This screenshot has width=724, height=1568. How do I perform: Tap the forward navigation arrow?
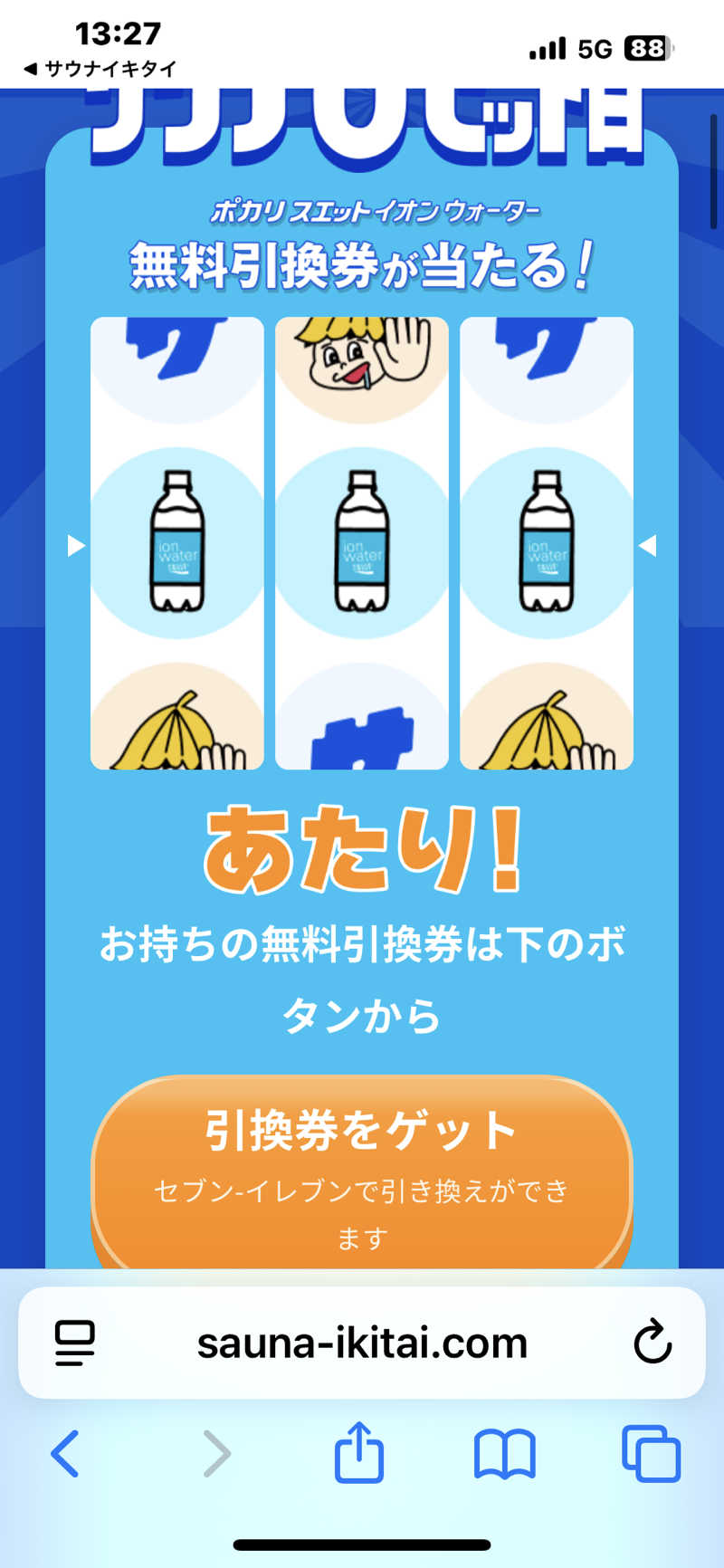pyautogui.click(x=215, y=1455)
